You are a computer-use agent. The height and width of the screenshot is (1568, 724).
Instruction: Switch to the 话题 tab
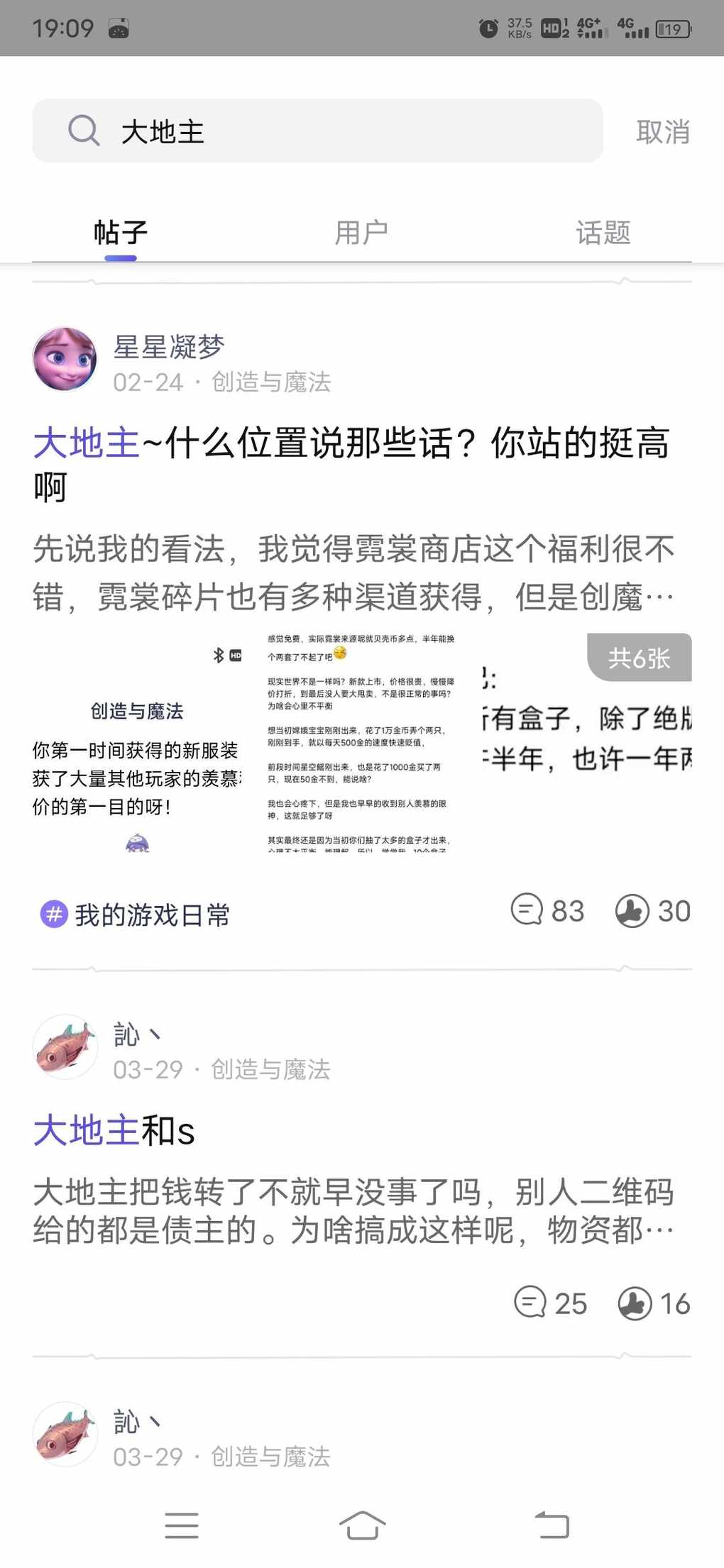pyautogui.click(x=603, y=232)
